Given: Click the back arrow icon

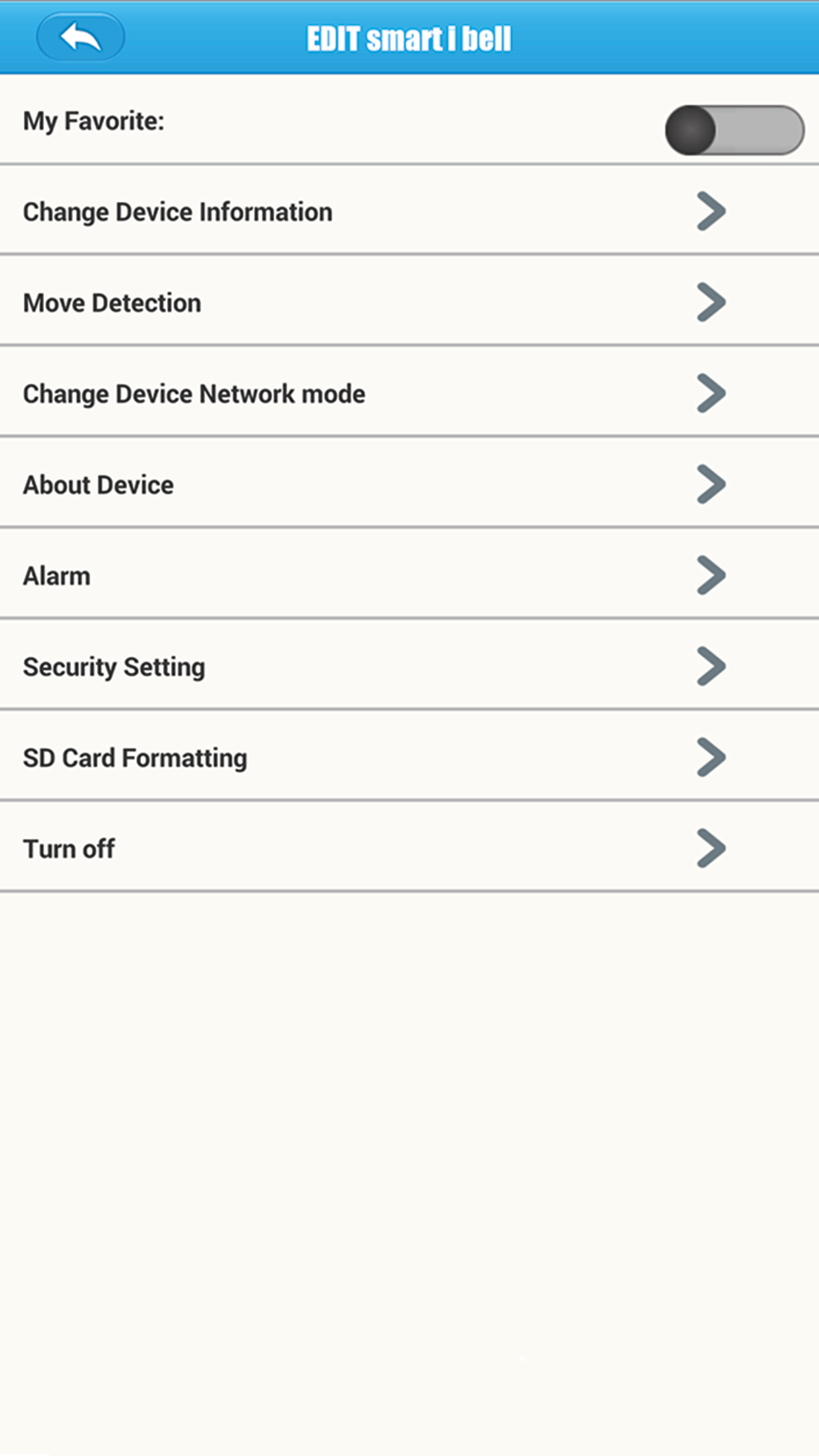Looking at the screenshot, I should click(x=80, y=37).
